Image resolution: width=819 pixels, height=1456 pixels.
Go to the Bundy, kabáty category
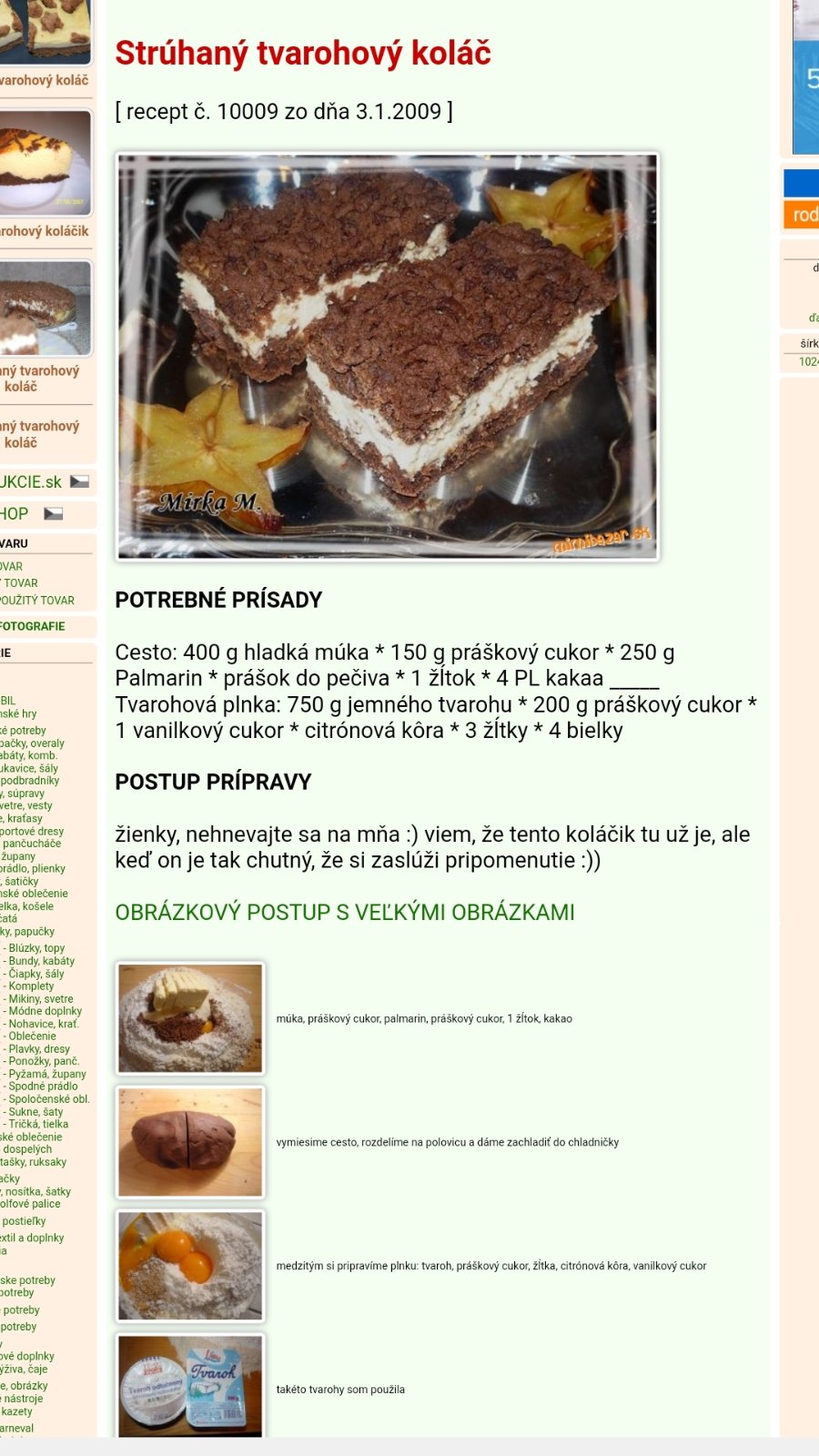(x=41, y=961)
